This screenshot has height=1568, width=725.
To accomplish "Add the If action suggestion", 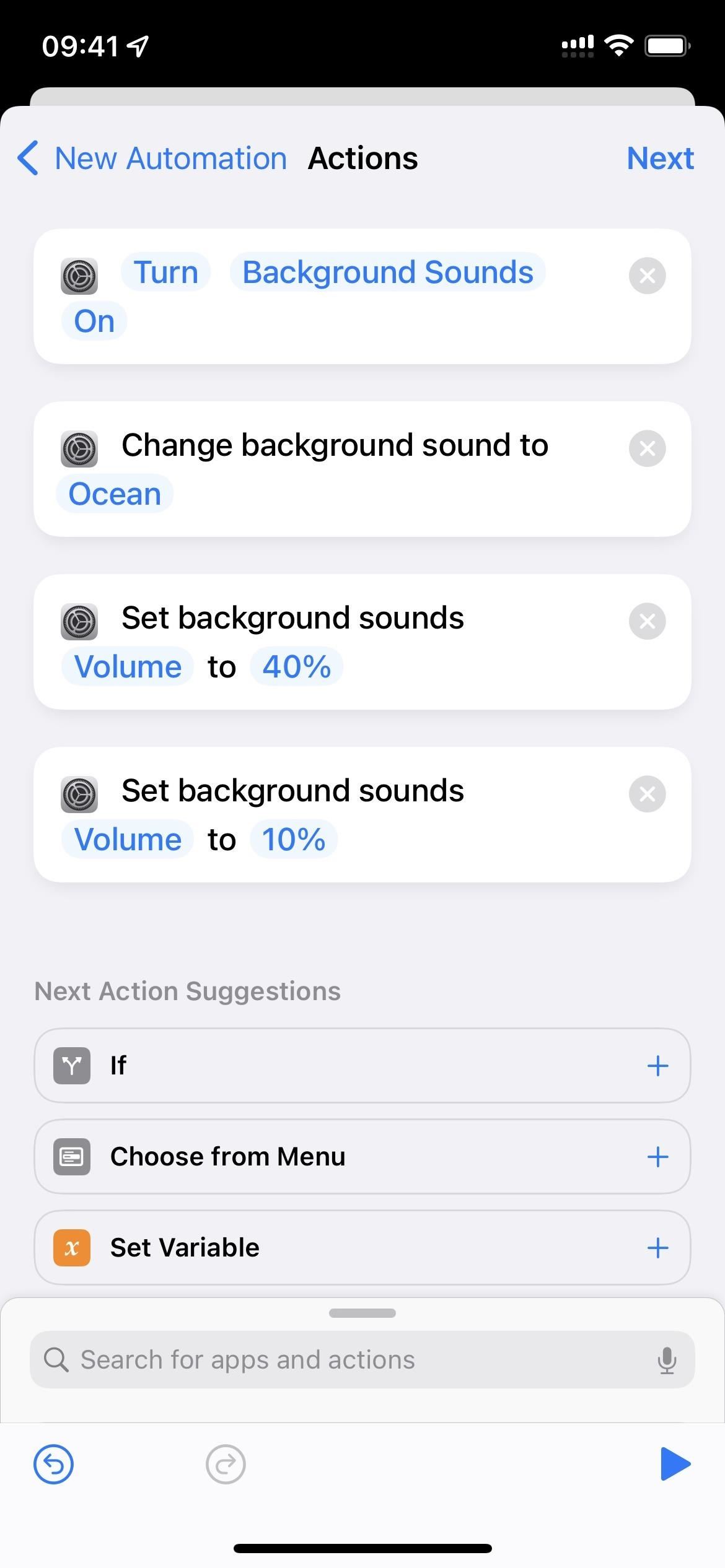I will [x=657, y=1066].
